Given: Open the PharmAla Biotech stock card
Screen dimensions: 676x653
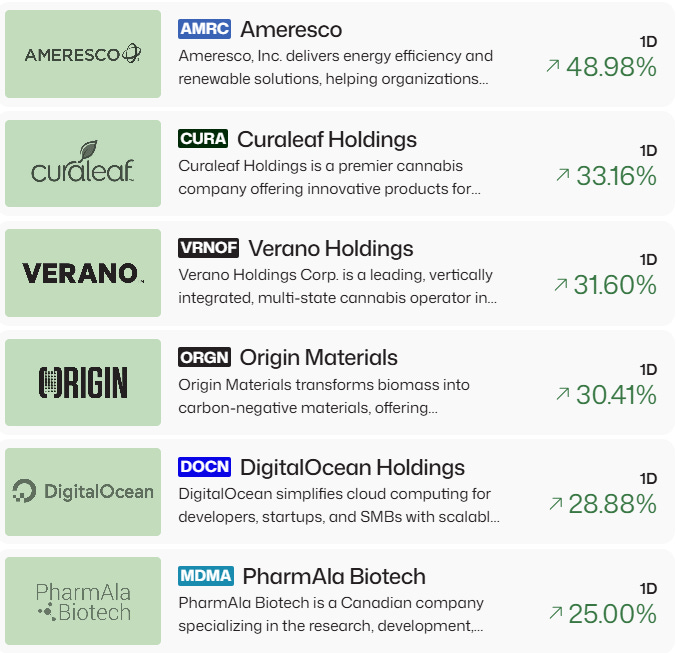Looking at the screenshot, I should point(337,601).
